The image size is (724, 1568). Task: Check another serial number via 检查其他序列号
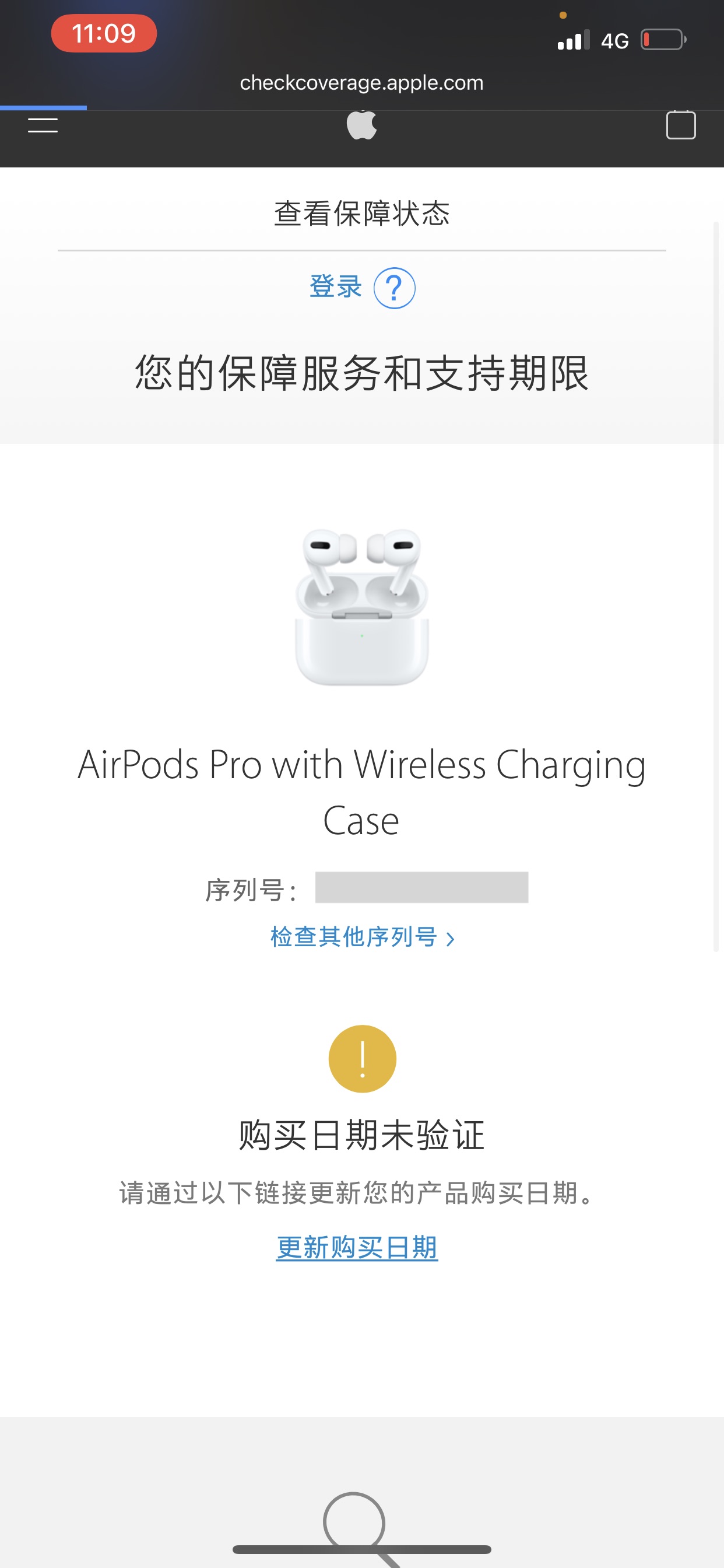pyautogui.click(x=362, y=937)
